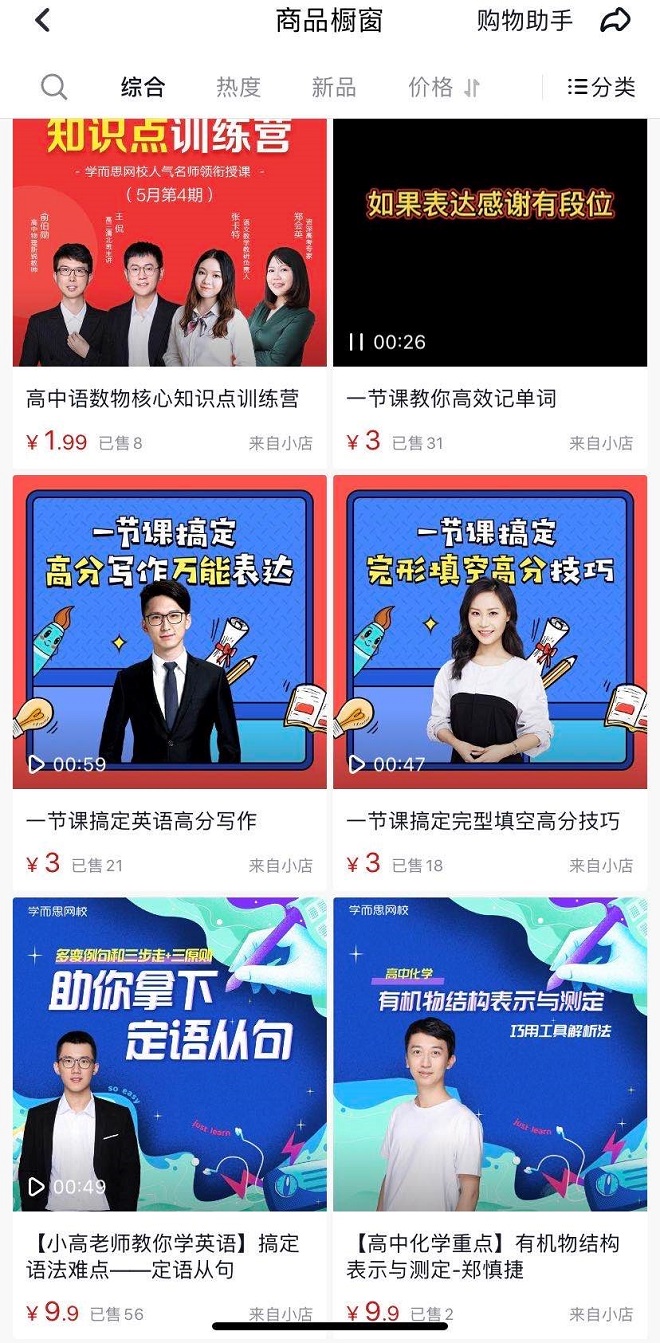Open the 定语从句 grammar course card
This screenshot has height=1343, width=660.
(x=169, y=1100)
